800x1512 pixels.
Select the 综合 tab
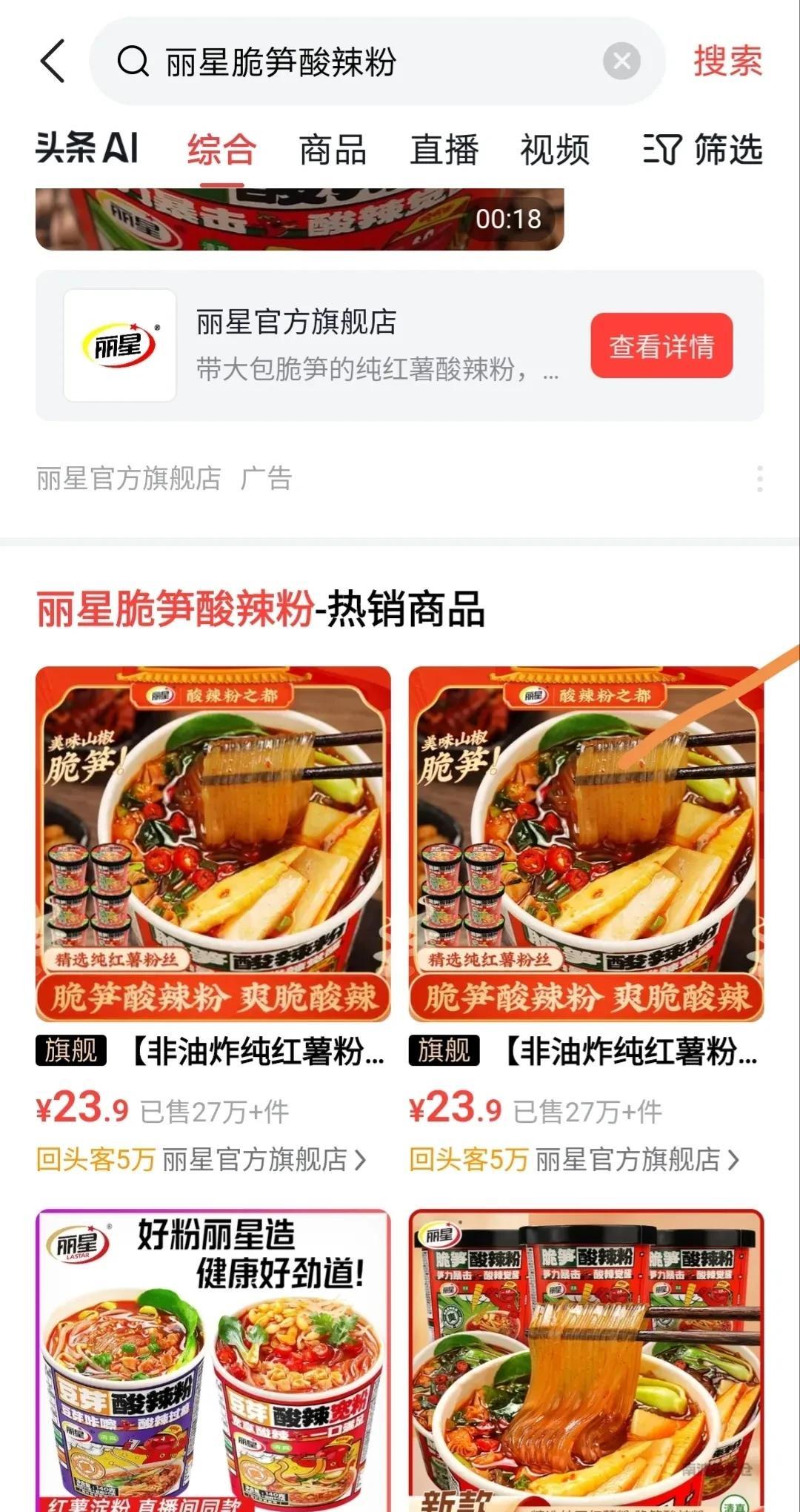221,150
